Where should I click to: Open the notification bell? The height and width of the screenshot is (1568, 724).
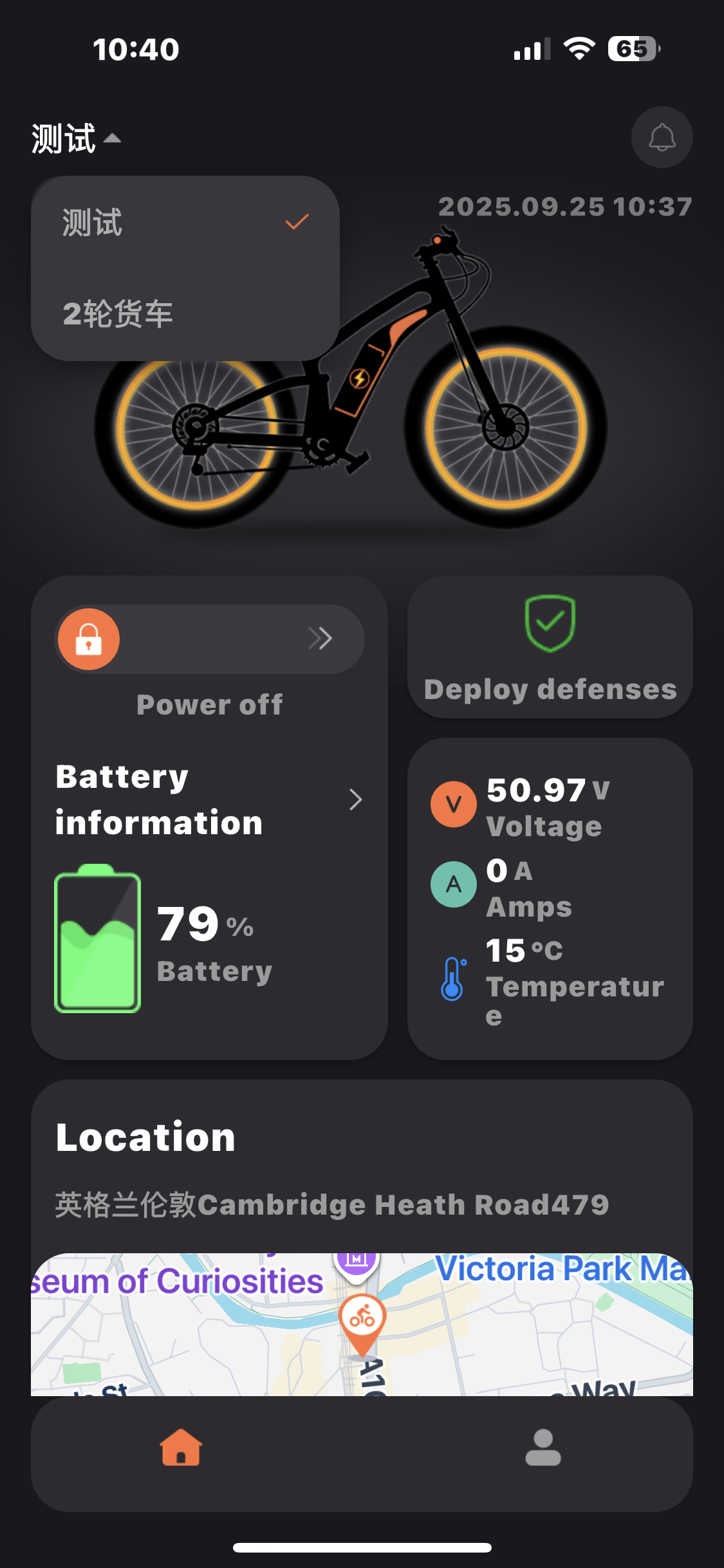[x=662, y=137]
